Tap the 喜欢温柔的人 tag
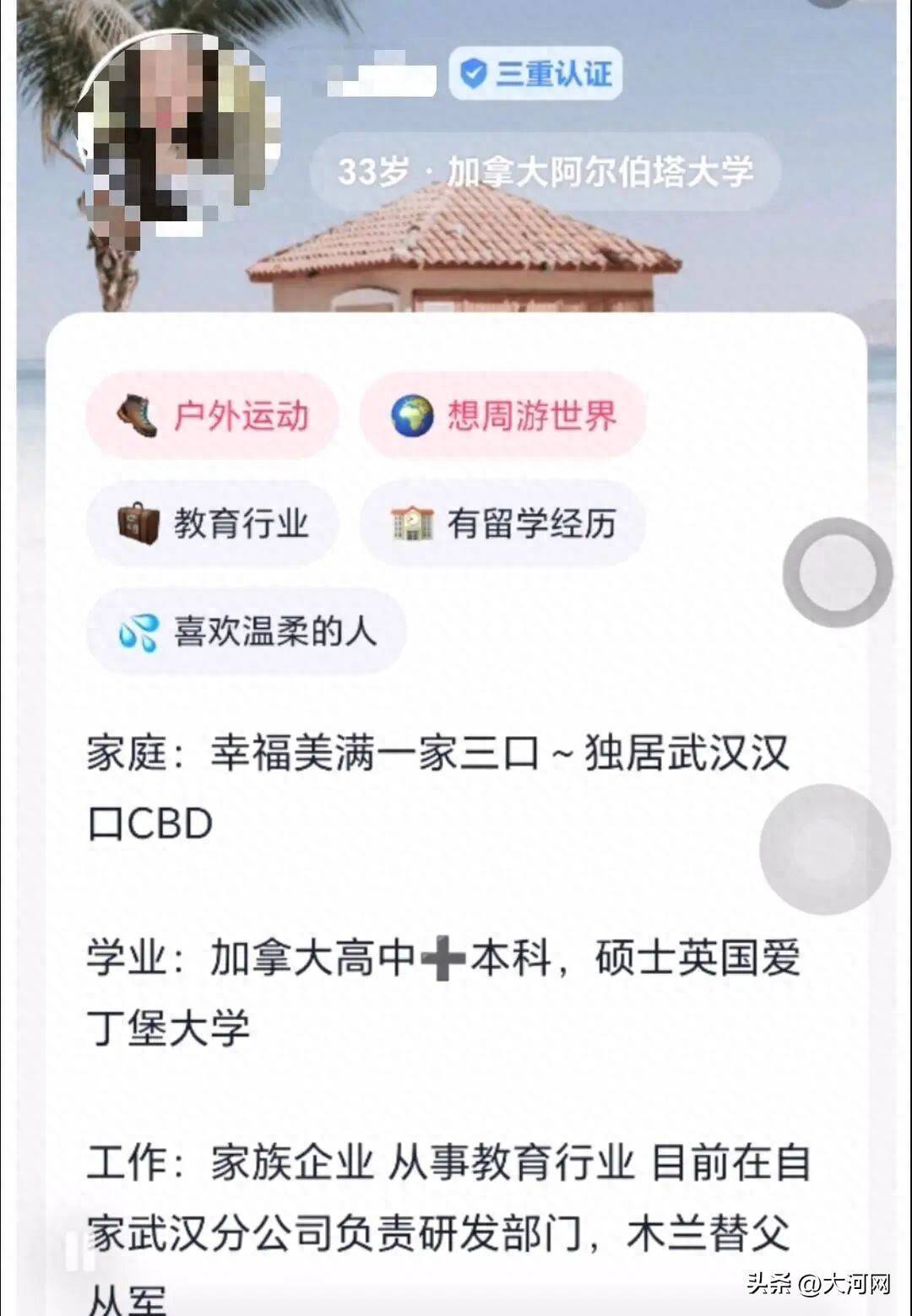This screenshot has height=1316, width=912. click(x=247, y=631)
